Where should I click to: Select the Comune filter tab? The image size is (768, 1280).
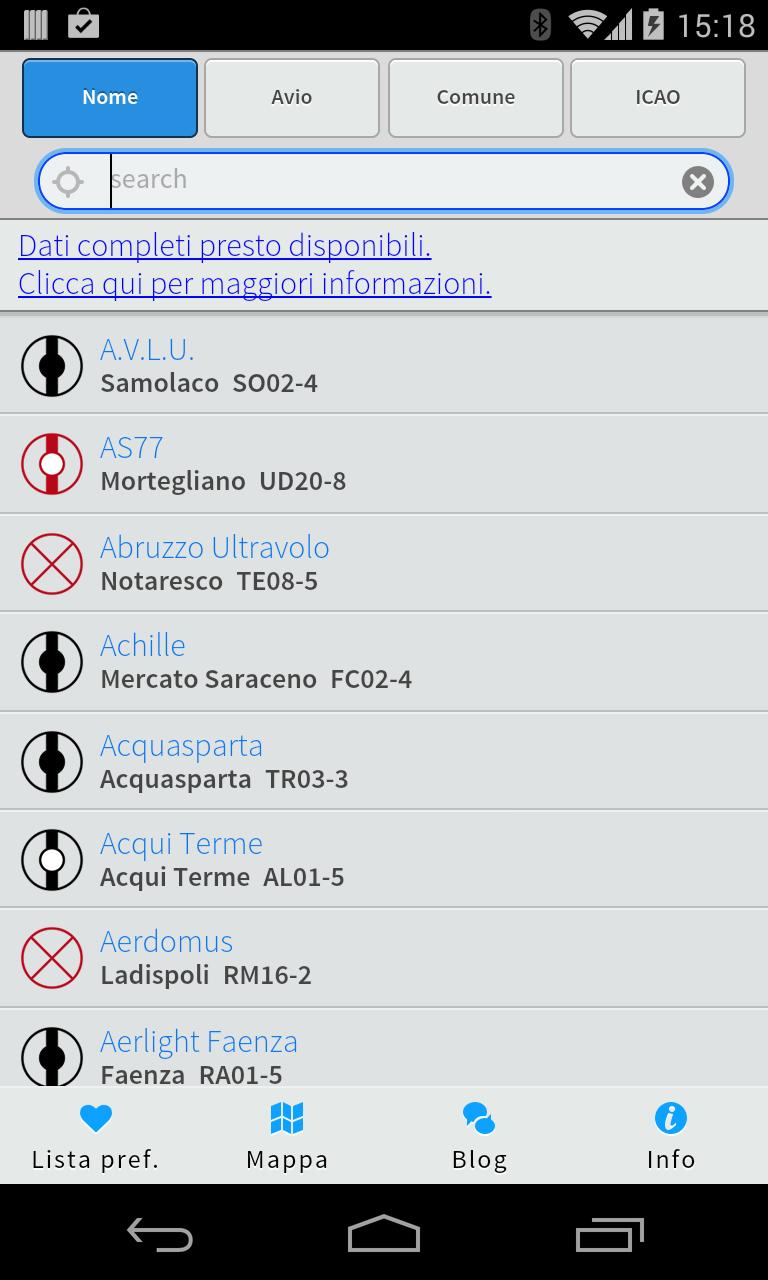[475, 98]
